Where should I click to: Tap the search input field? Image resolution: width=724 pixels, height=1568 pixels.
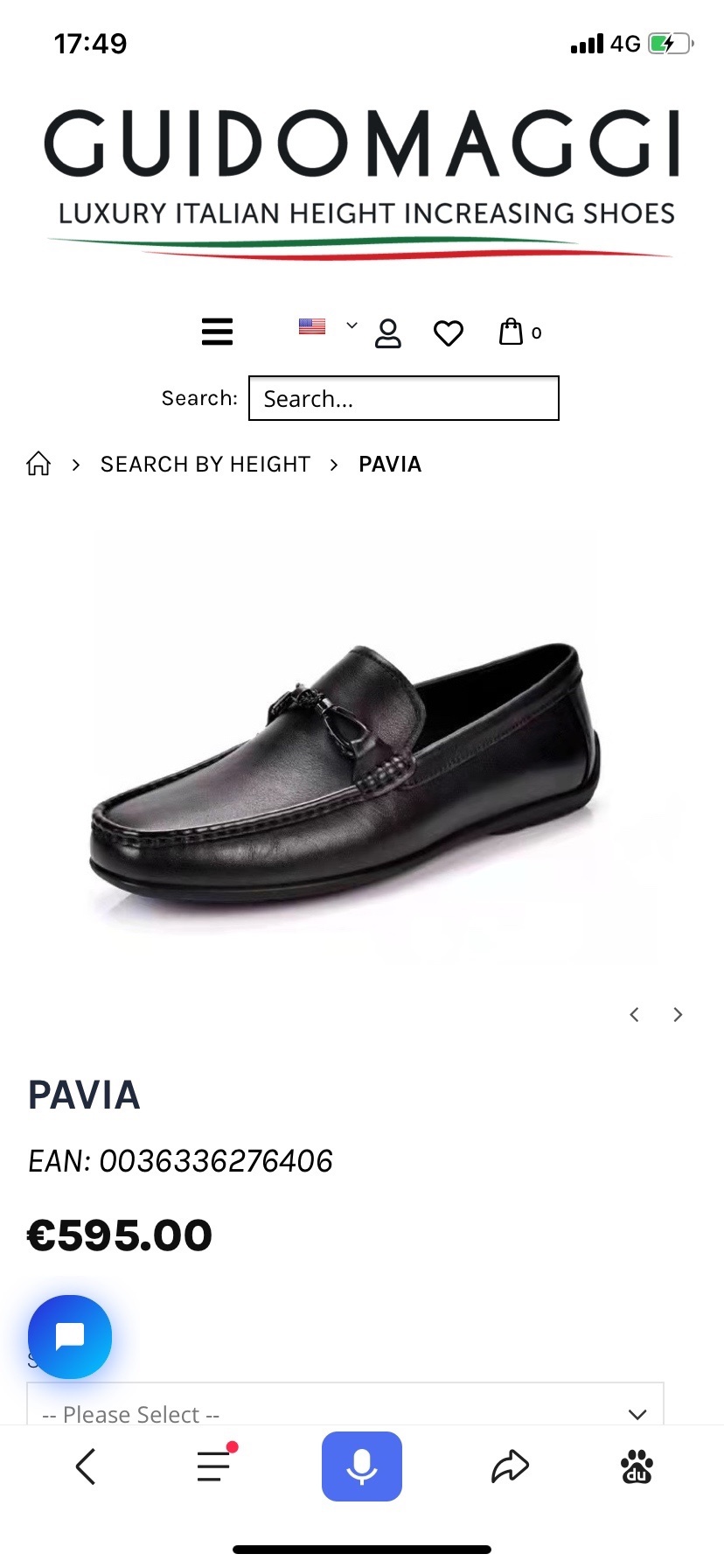[x=403, y=399]
